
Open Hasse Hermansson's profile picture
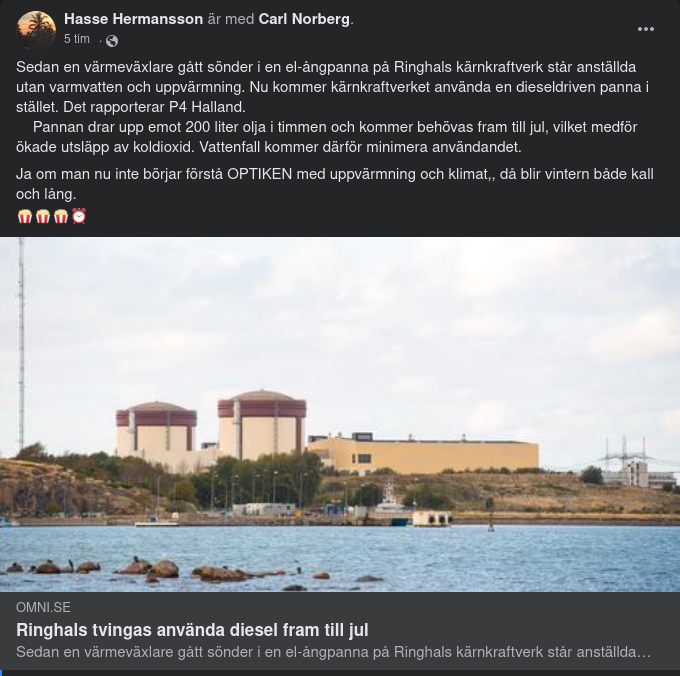pyautogui.click(x=37, y=30)
